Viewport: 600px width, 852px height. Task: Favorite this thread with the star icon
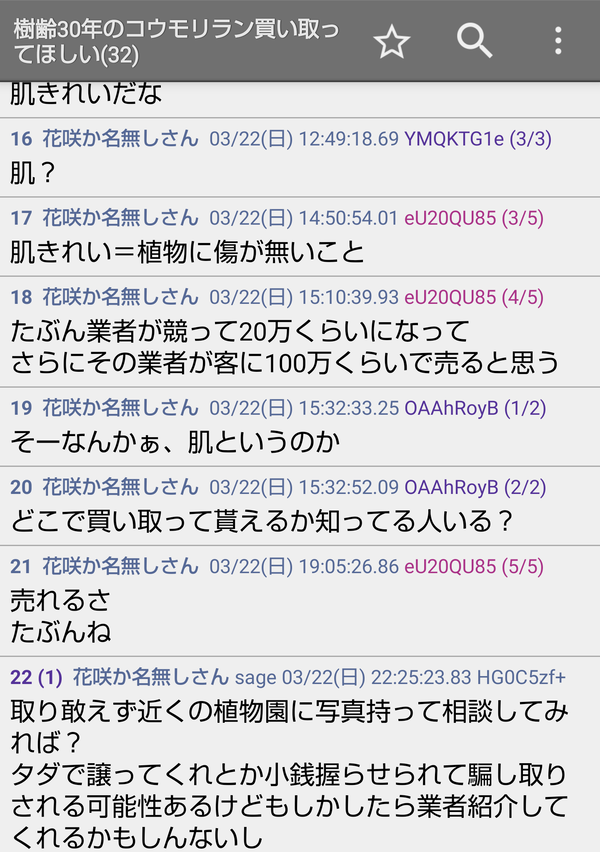[x=392, y=42]
